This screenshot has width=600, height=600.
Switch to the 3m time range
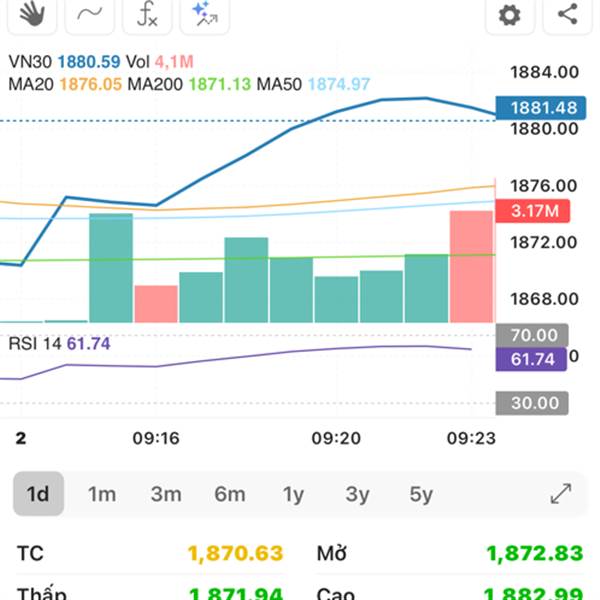tap(166, 494)
